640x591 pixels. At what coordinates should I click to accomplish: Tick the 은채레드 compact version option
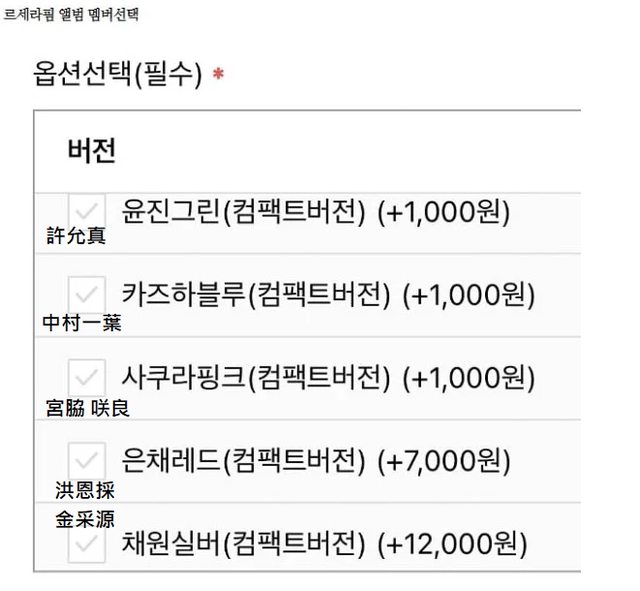click(x=86, y=460)
